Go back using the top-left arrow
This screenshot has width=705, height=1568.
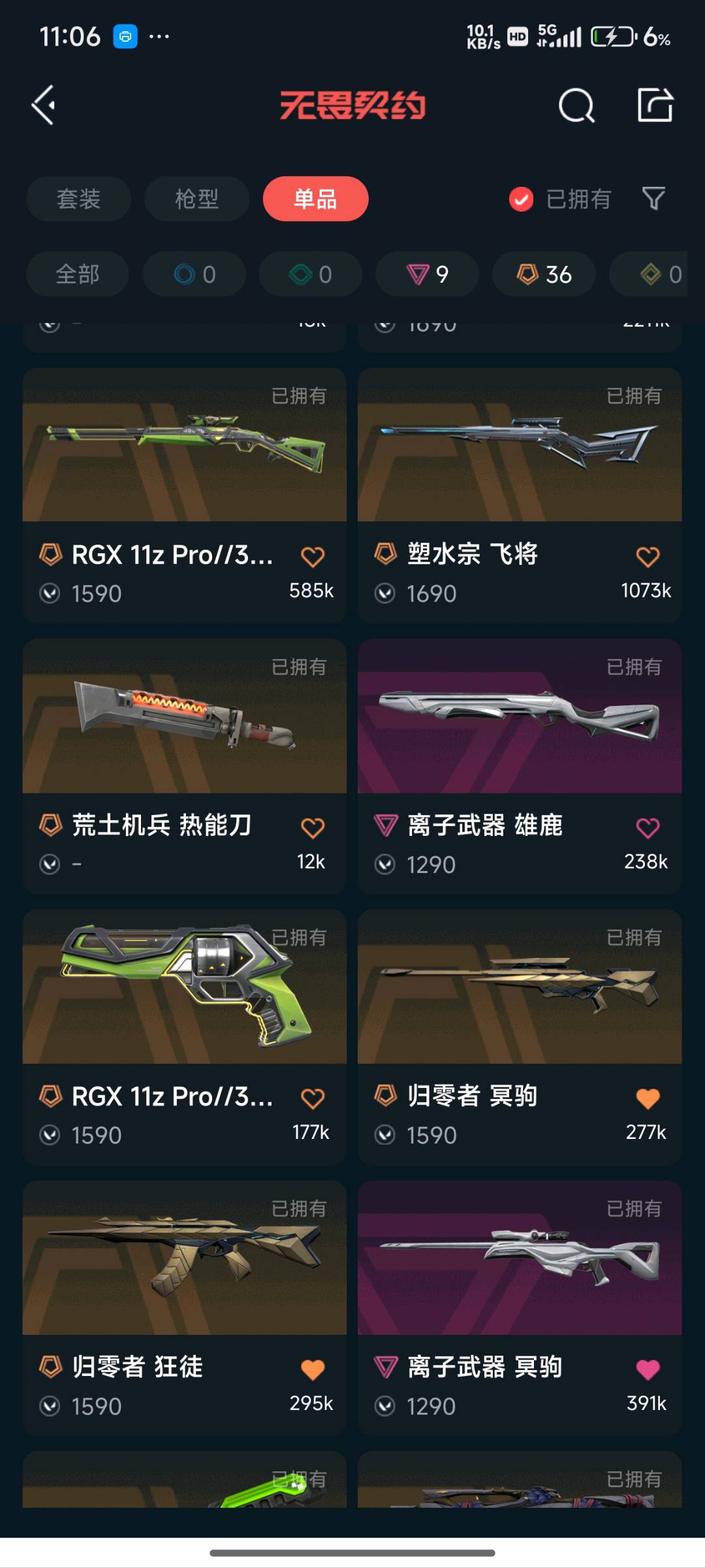[44, 105]
